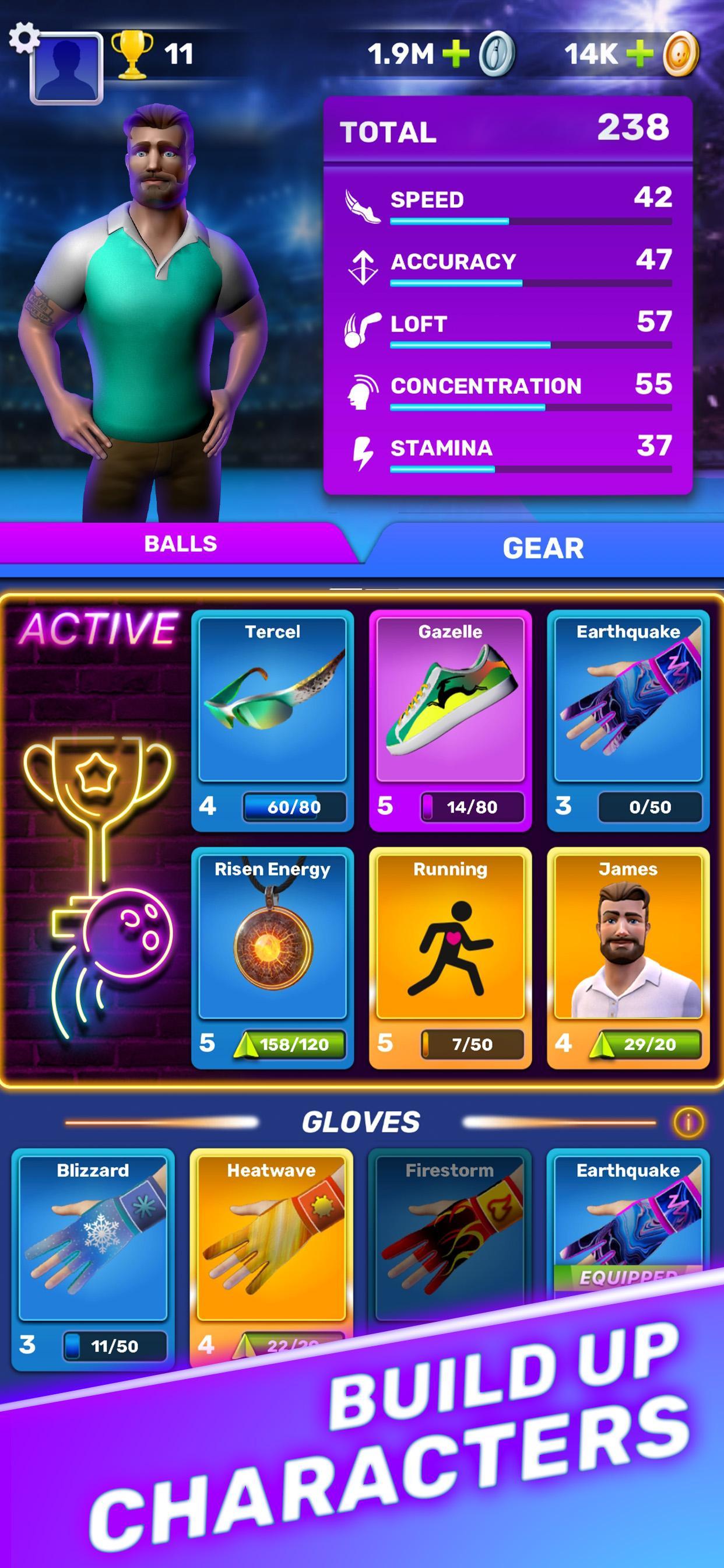Switch to the Gear tab
This screenshot has height=1568, width=724.
point(543,548)
